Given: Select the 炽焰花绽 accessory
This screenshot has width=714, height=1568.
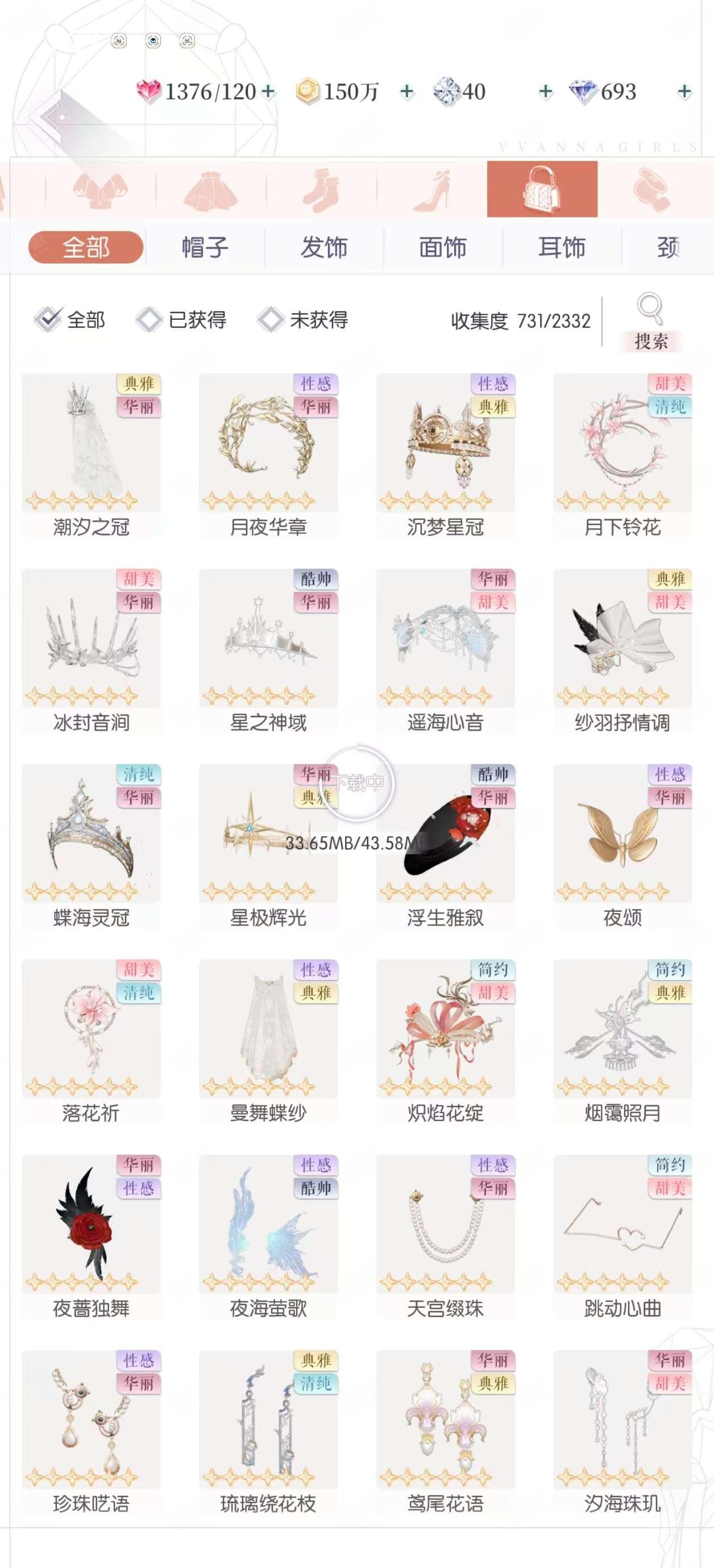Looking at the screenshot, I should (x=445, y=1030).
